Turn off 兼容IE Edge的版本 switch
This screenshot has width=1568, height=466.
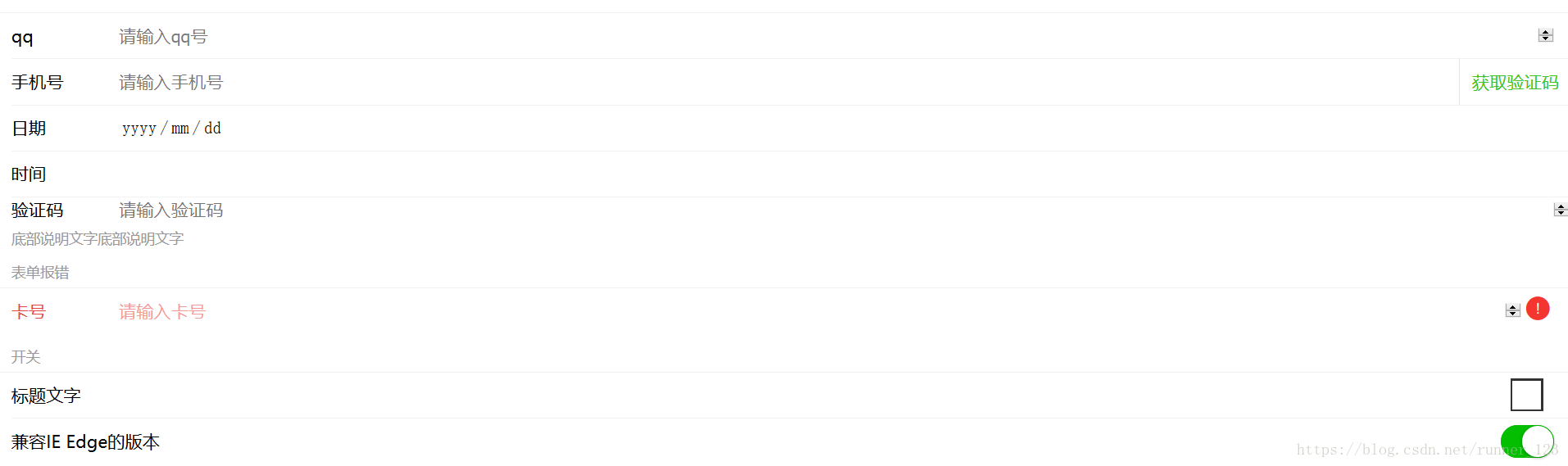point(1527,441)
